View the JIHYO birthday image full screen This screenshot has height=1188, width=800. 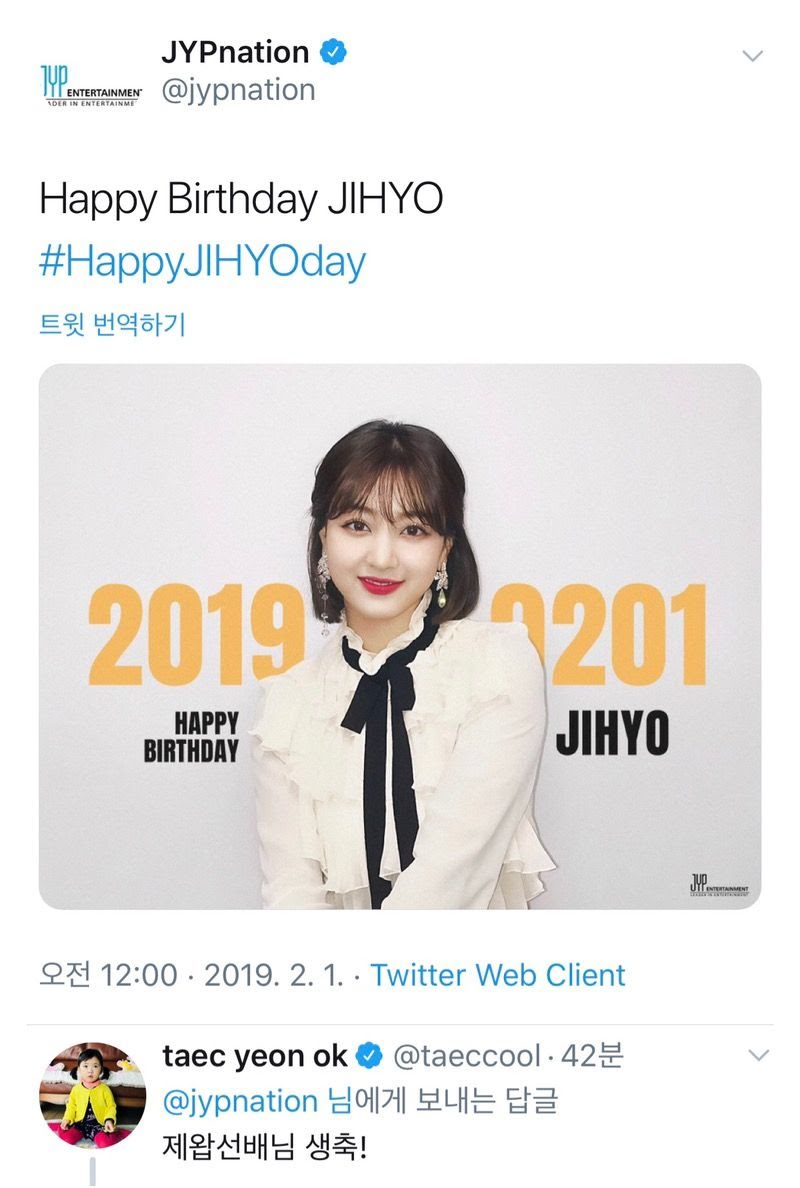[x=400, y=636]
